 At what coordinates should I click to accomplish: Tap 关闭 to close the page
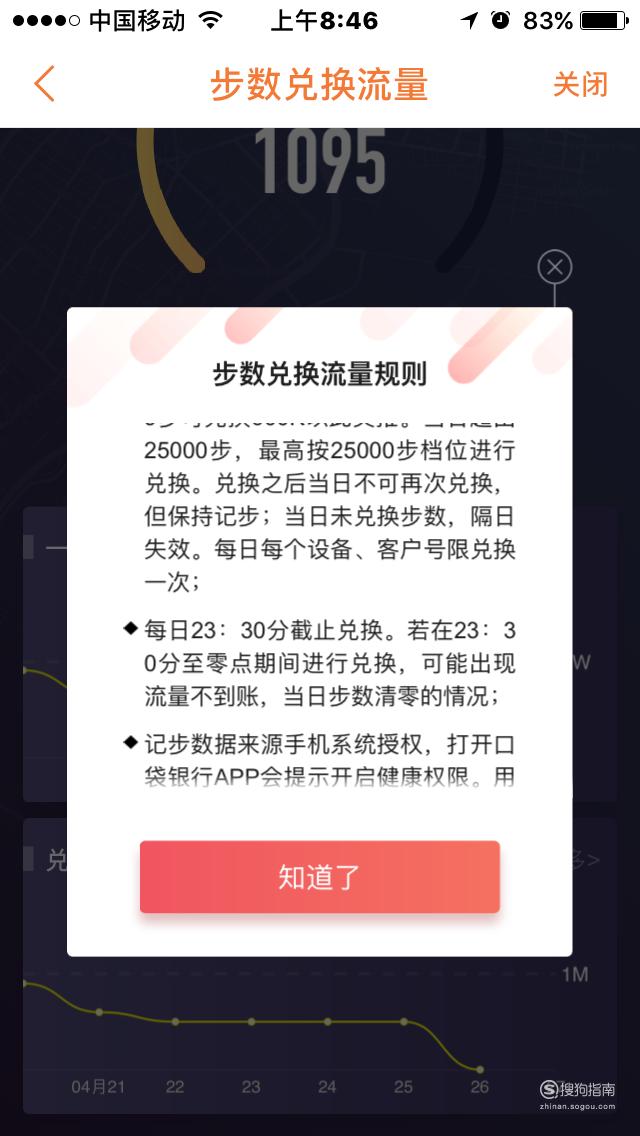(580, 84)
